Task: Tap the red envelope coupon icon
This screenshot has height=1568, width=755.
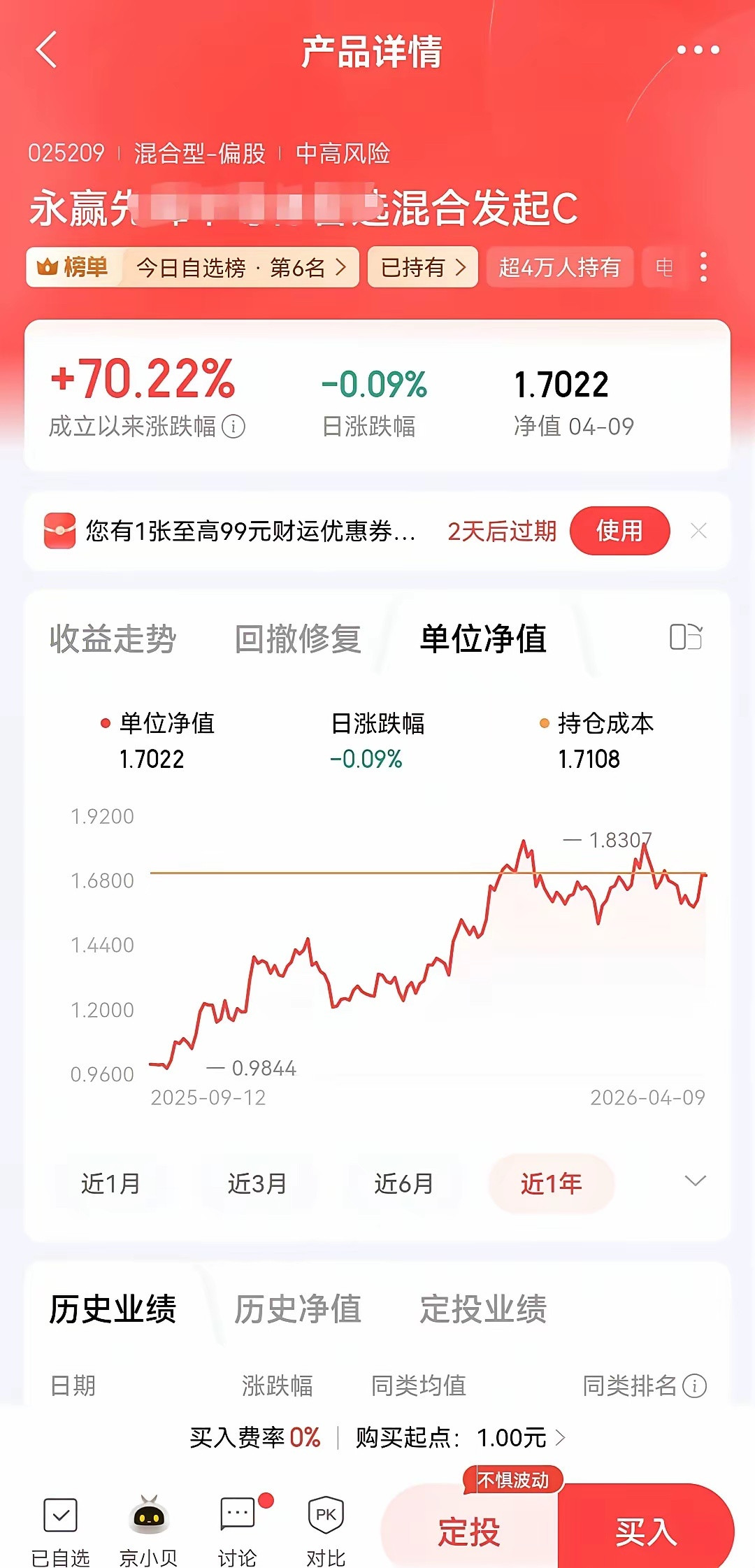Action: pyautogui.click(x=60, y=532)
